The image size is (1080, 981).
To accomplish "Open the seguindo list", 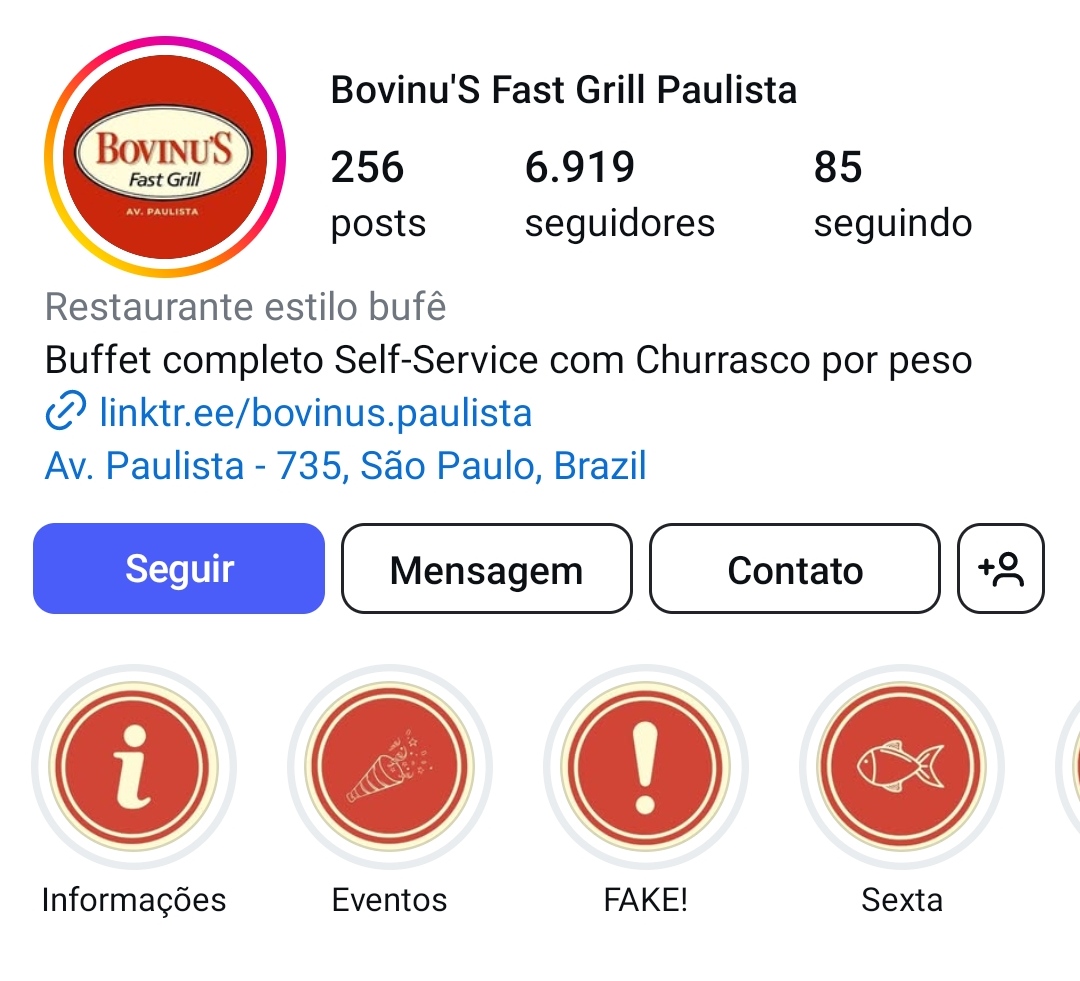I will pos(892,193).
